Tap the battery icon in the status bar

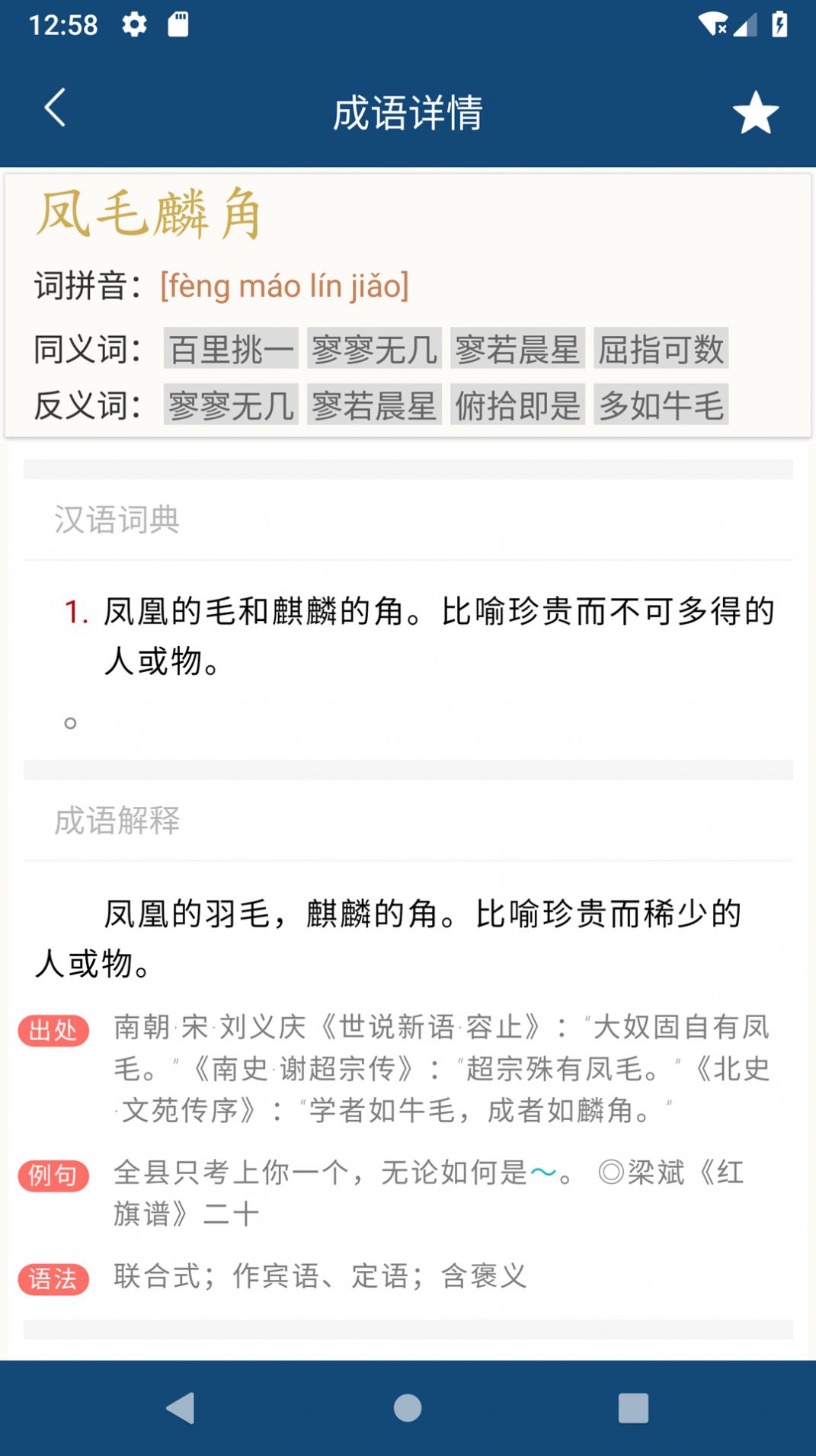(x=779, y=23)
